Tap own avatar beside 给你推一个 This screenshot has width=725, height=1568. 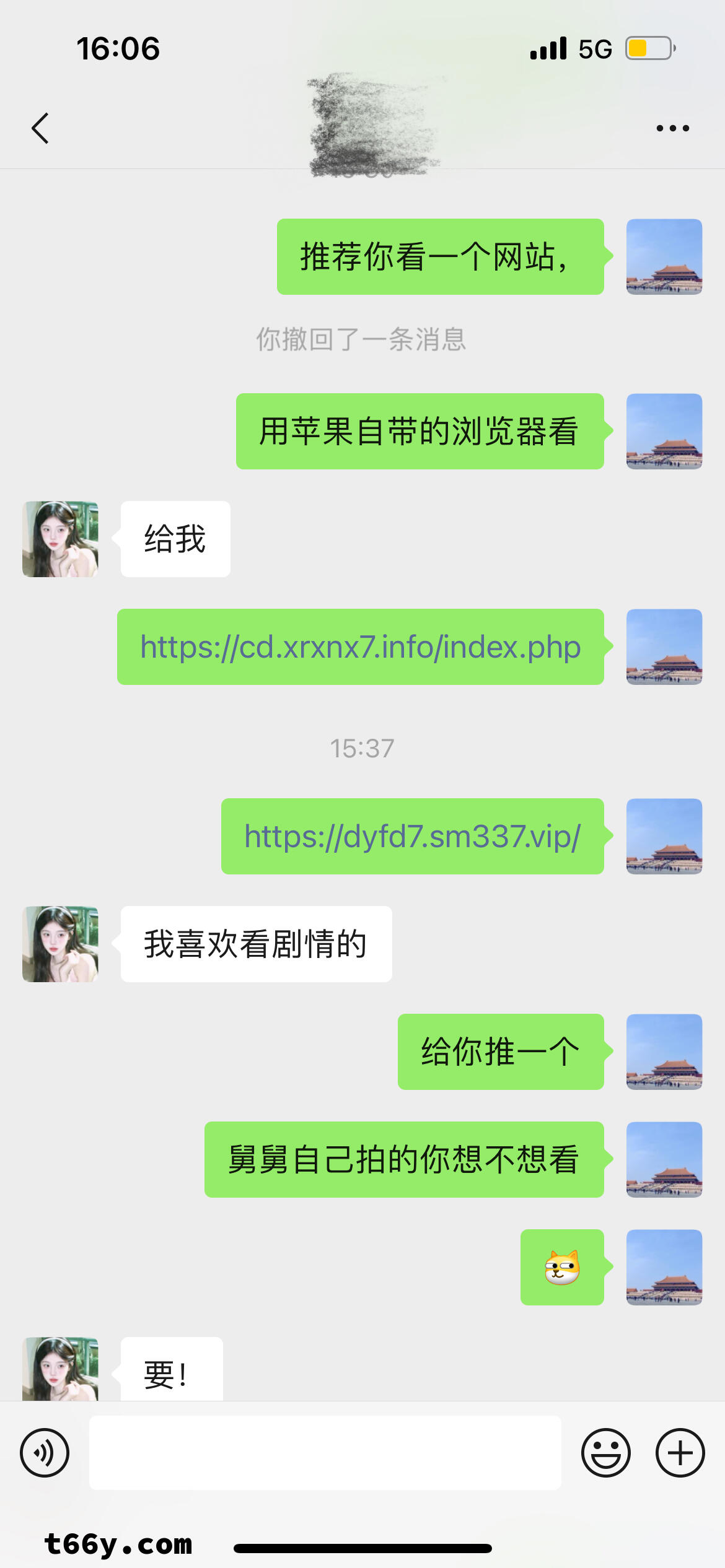664,1052
